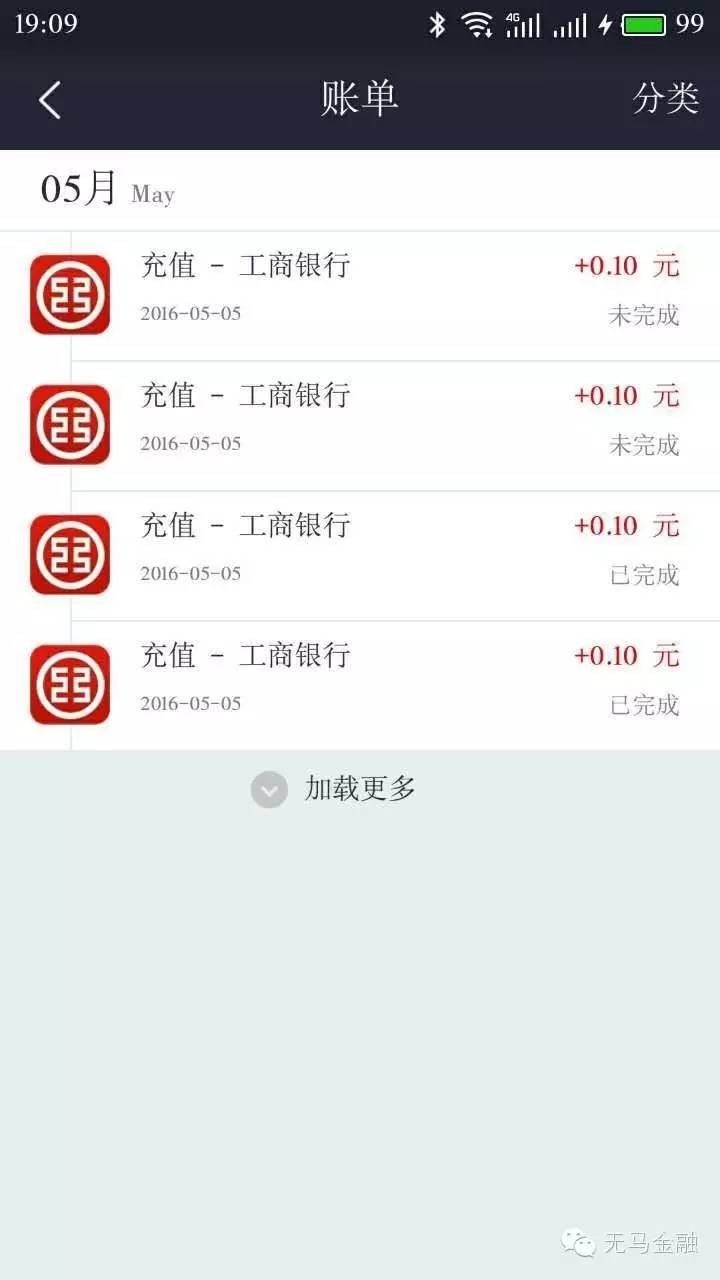720x1280 pixels.
Task: Expand more records via 加载更多 chevron
Action: pyautogui.click(x=267, y=790)
